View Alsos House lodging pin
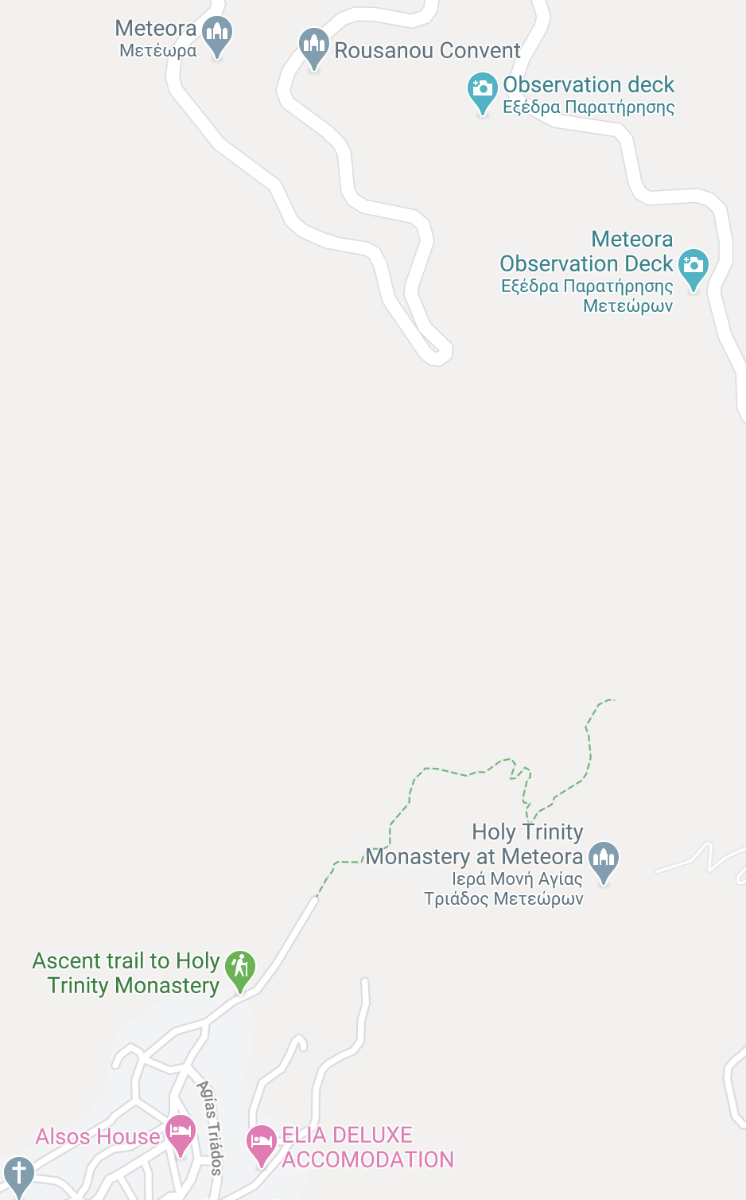This screenshot has width=746, height=1200. pyautogui.click(x=180, y=1135)
